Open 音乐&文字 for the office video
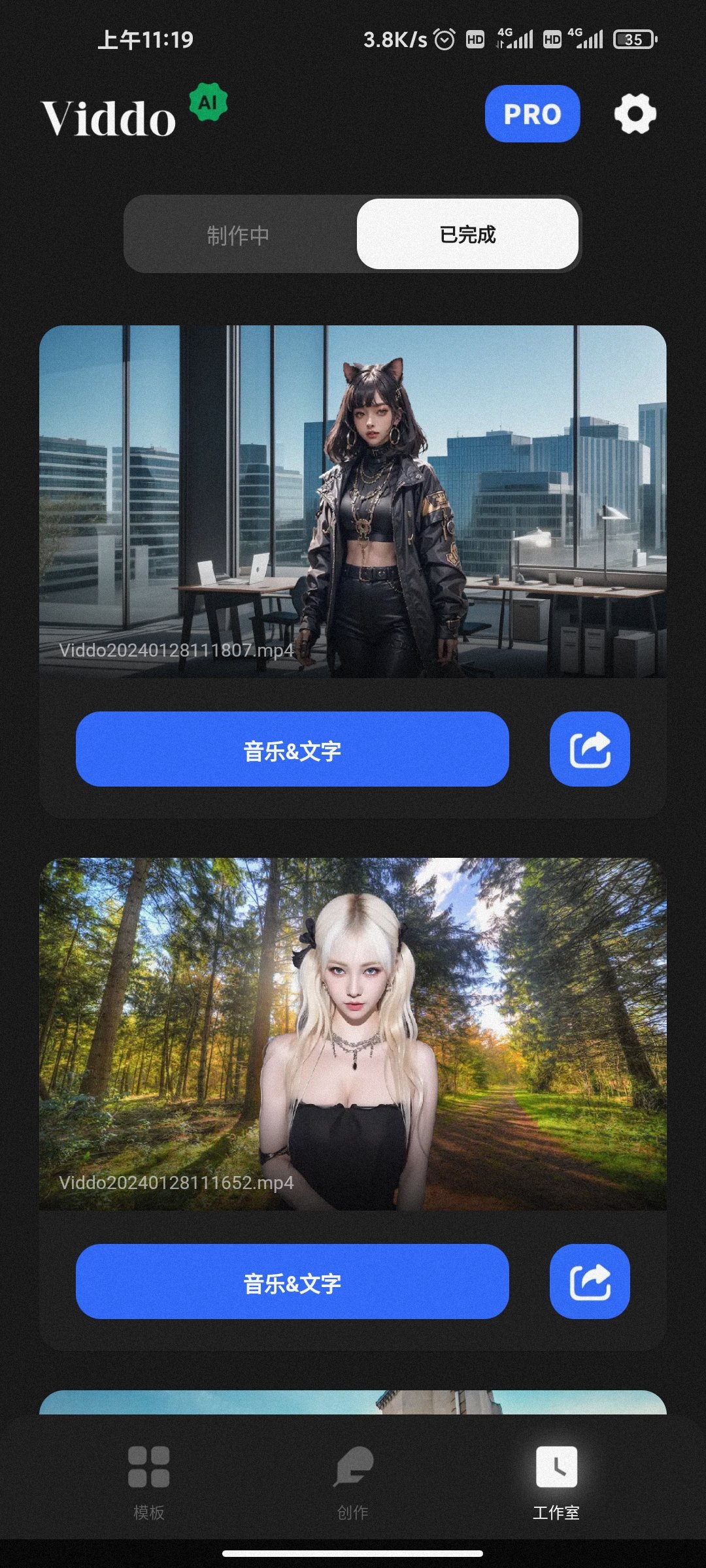Viewport: 706px width, 1568px height. (292, 750)
